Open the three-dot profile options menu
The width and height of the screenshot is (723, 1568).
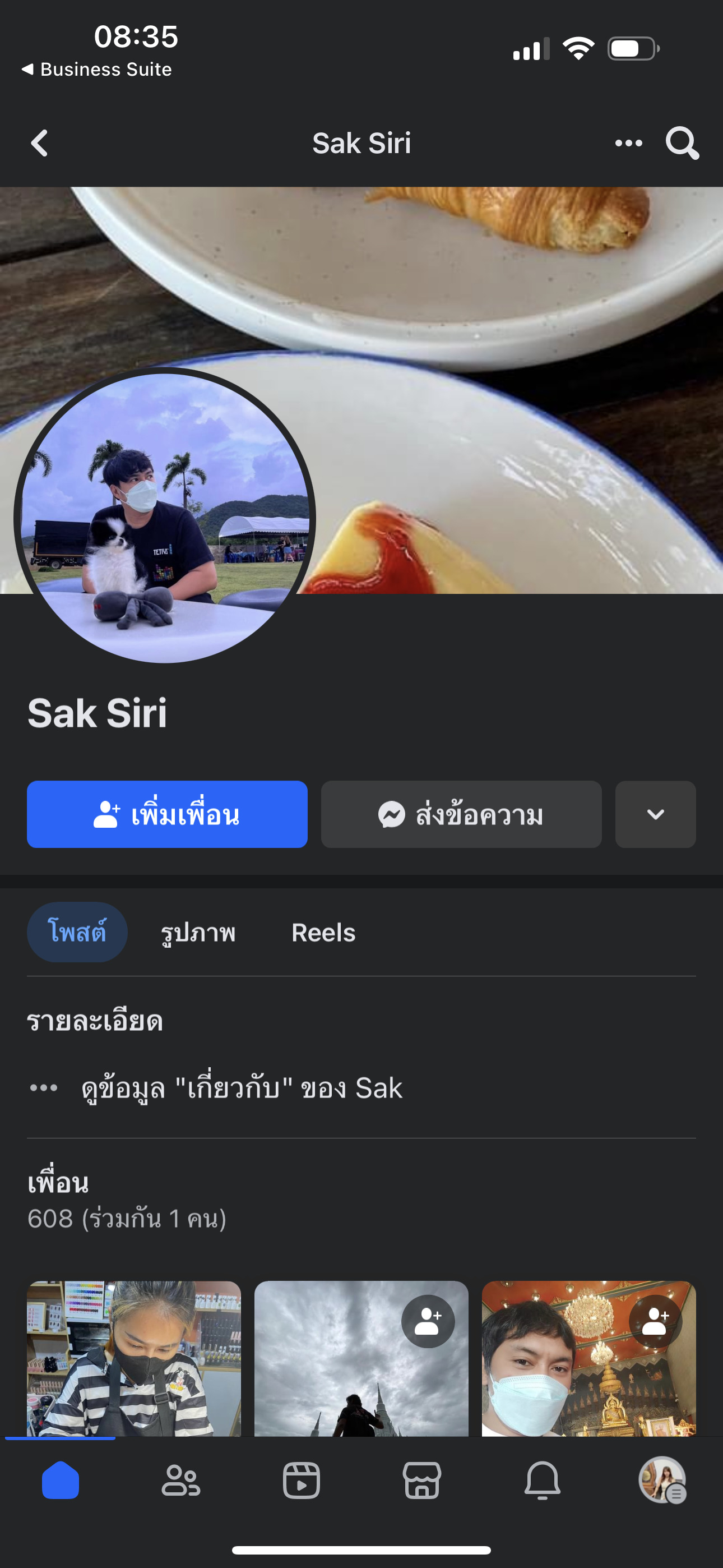(x=628, y=144)
